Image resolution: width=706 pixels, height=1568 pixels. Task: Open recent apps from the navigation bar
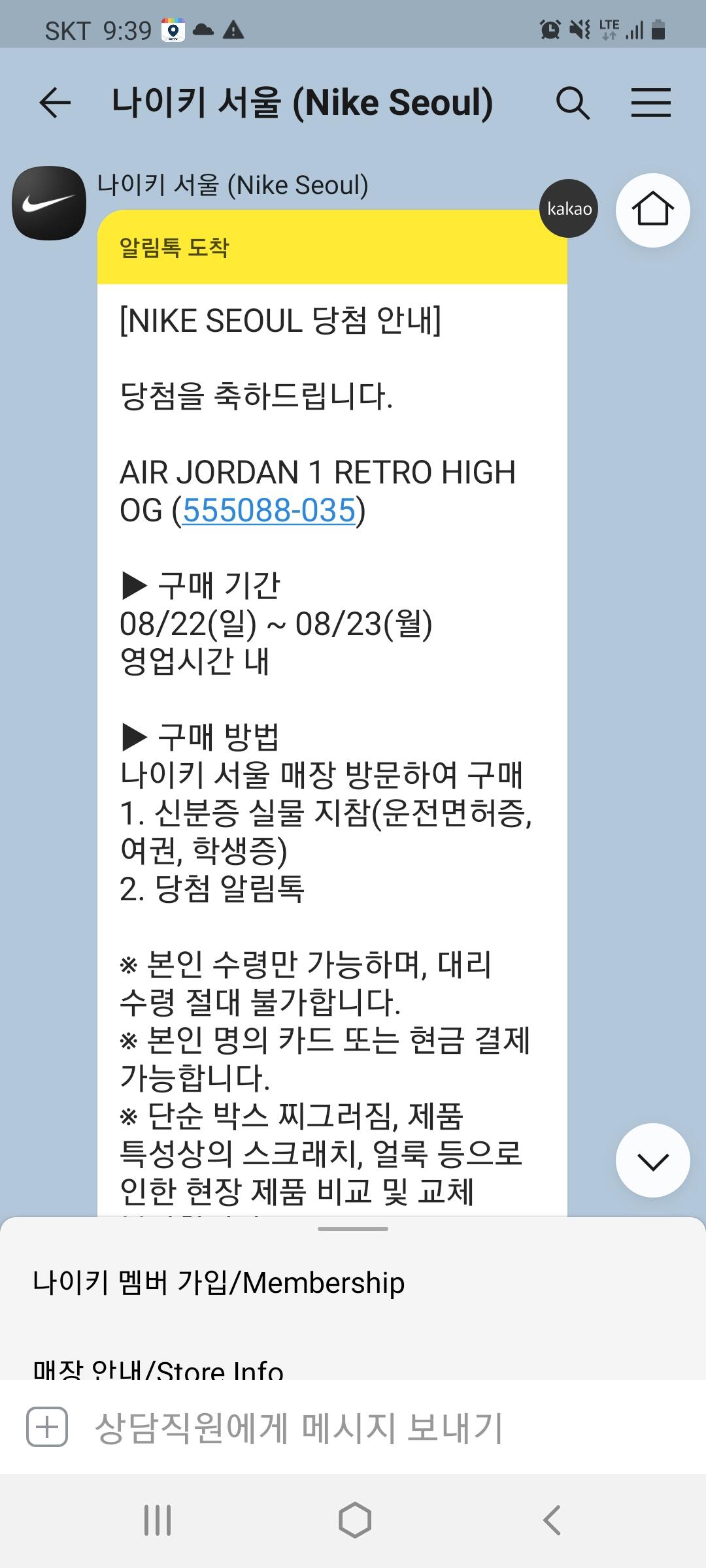pyautogui.click(x=158, y=1520)
